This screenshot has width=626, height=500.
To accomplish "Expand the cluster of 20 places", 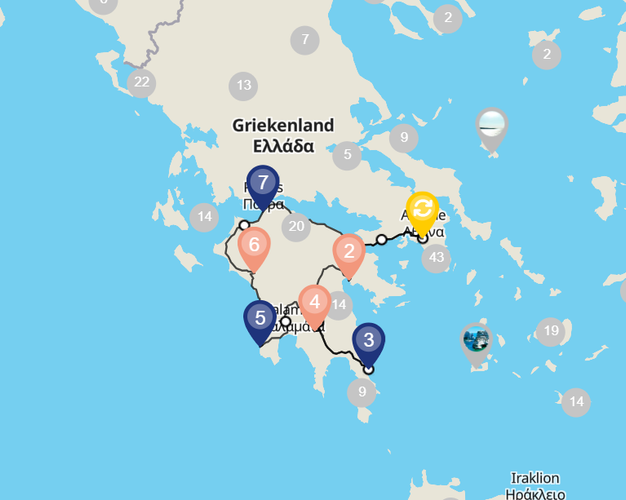I will (x=295, y=227).
